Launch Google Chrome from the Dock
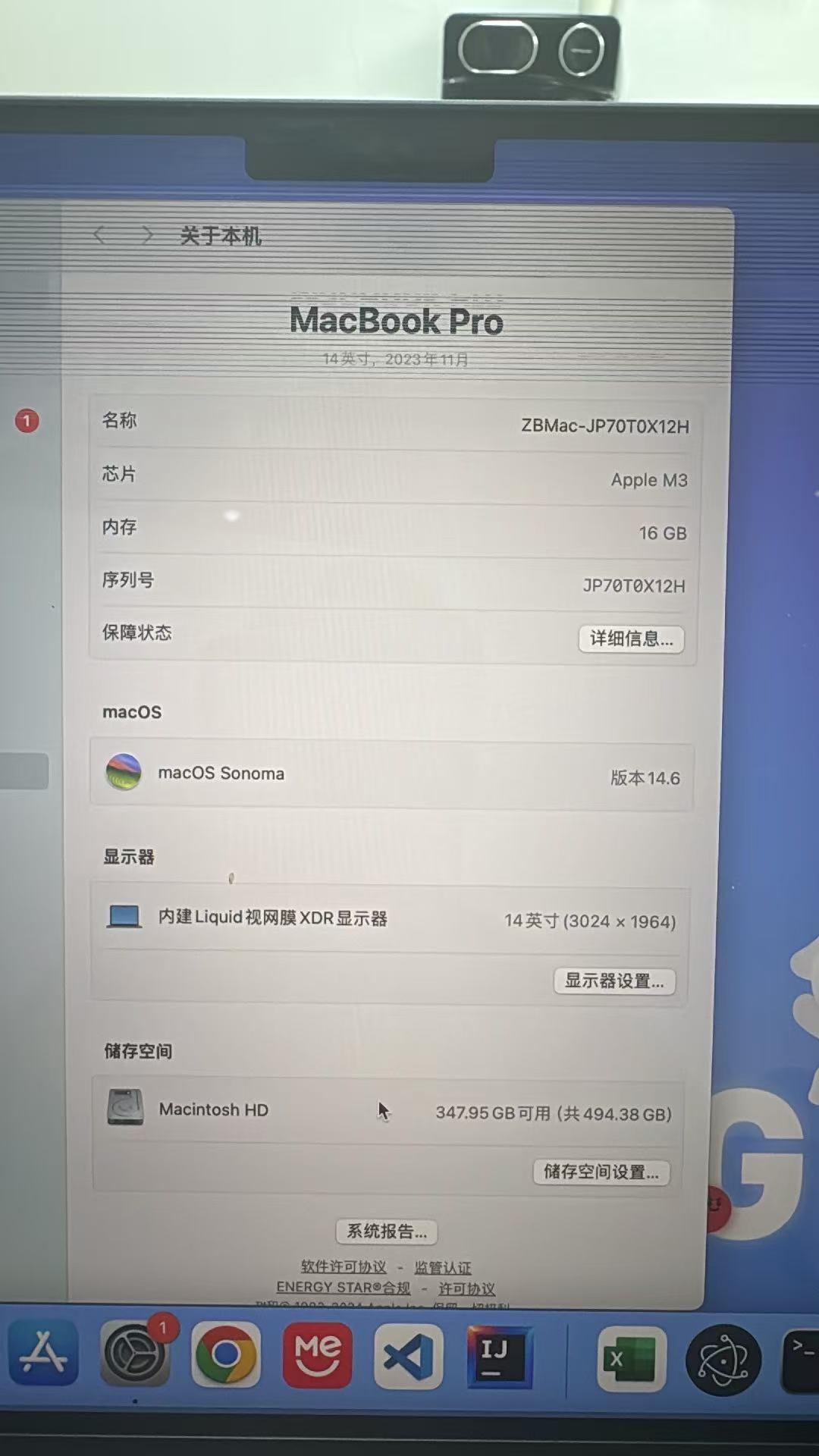819x1456 pixels. (226, 1355)
